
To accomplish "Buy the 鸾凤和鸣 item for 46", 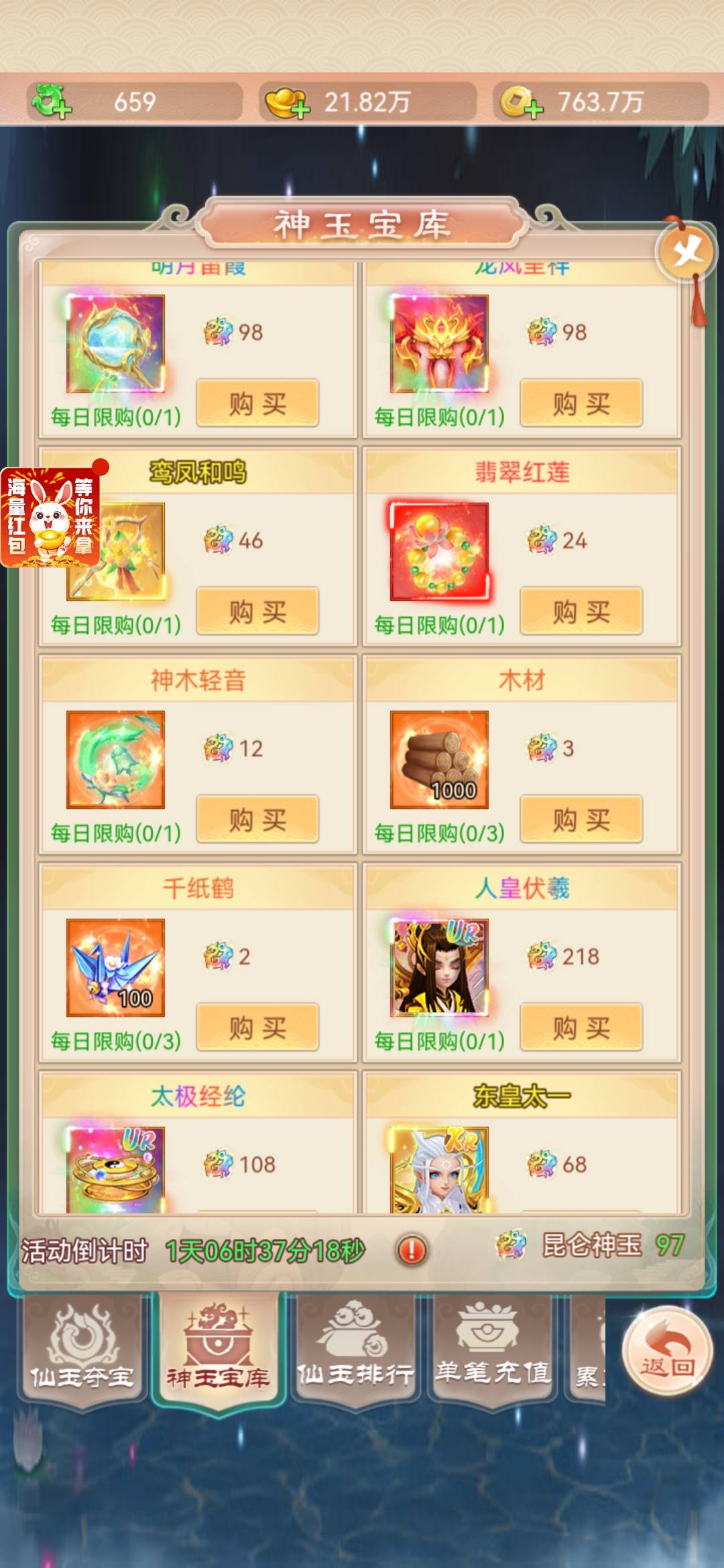I will [x=257, y=611].
